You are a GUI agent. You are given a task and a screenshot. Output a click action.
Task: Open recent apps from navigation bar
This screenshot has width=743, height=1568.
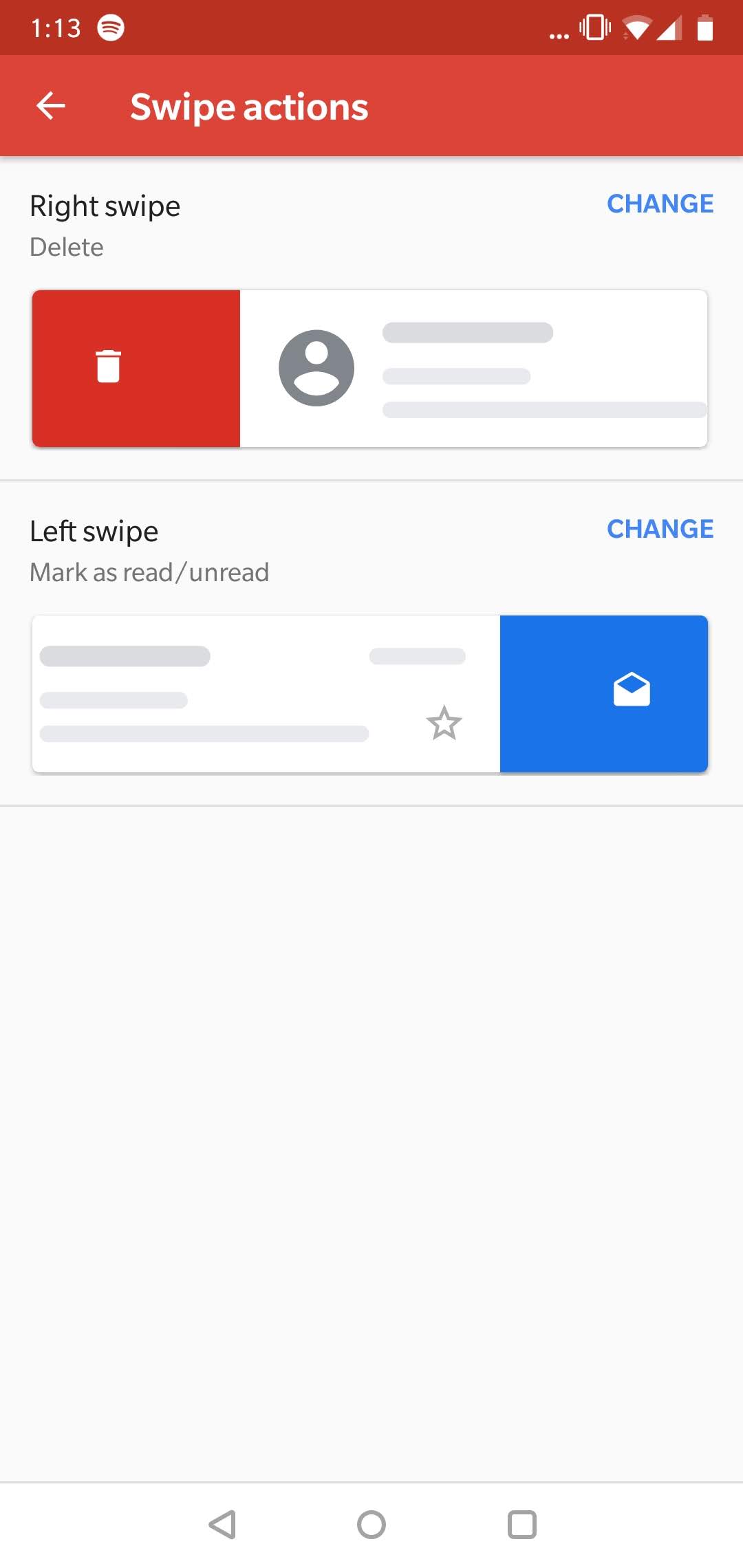click(522, 1525)
